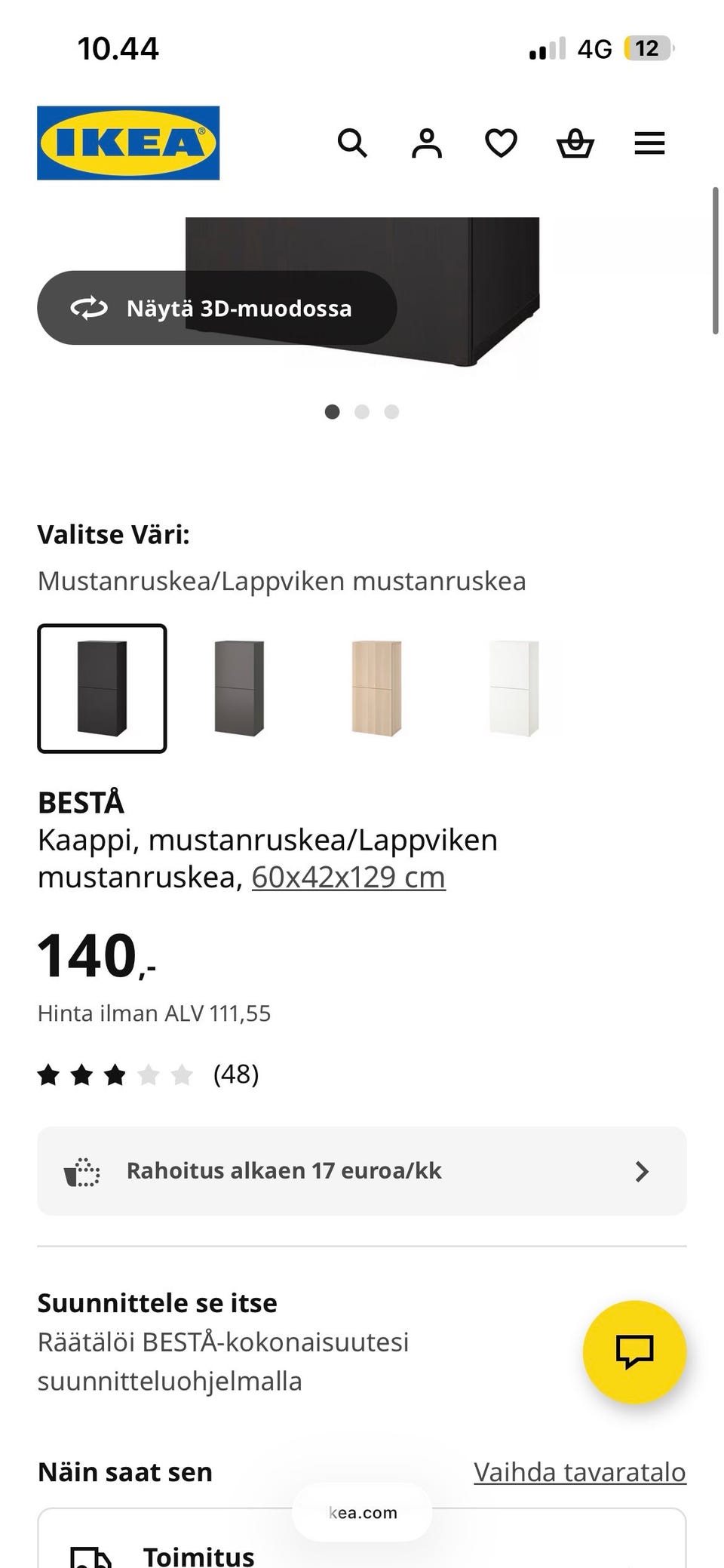Viewport: 724px width, 1568px height.
Task: Open the 60x42x129 cm dimensions link
Action: 348,877
